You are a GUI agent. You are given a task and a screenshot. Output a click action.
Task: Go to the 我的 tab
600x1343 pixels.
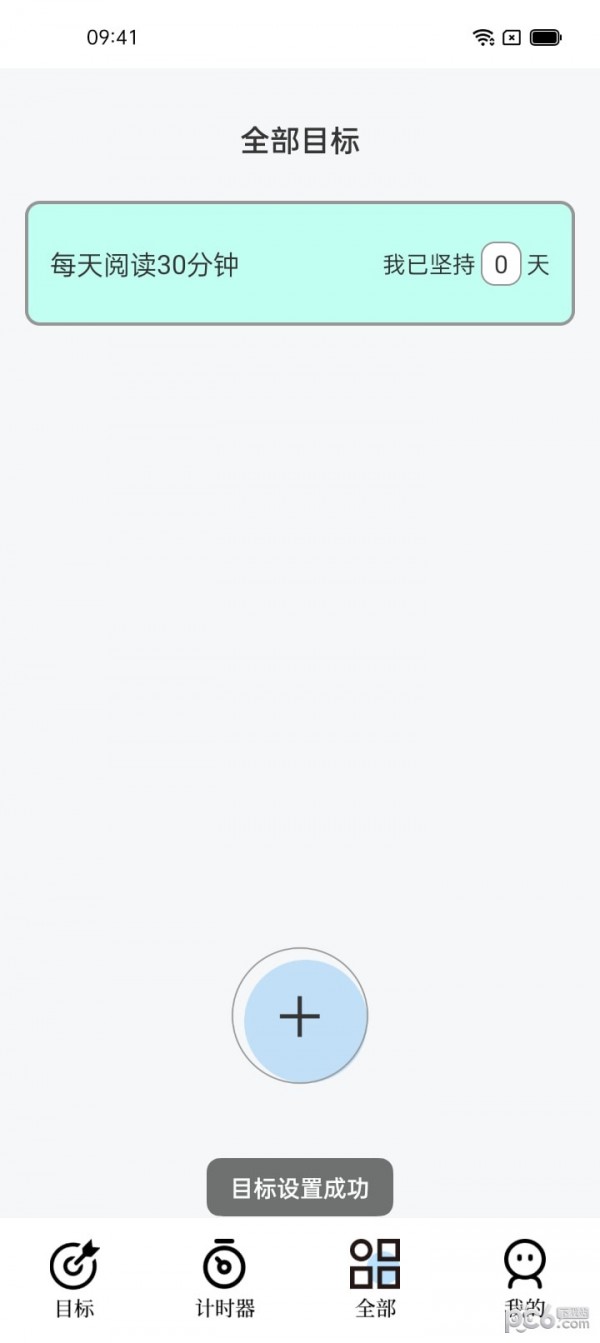pyautogui.click(x=525, y=1277)
